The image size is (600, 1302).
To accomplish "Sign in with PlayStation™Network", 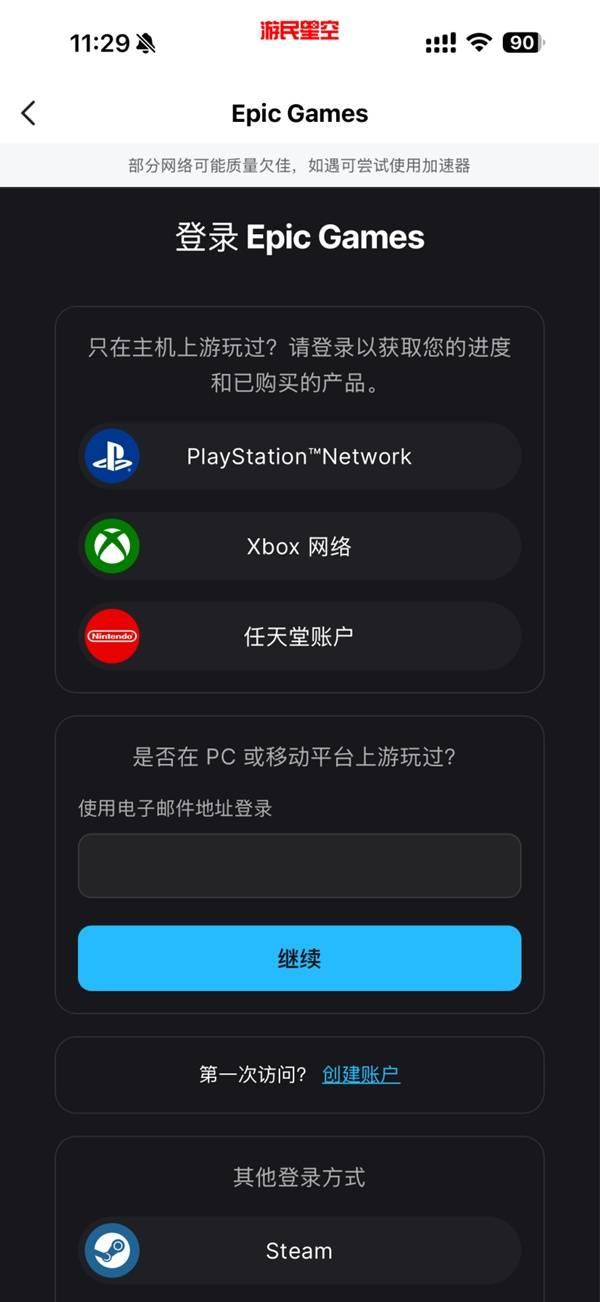I will click(299, 456).
